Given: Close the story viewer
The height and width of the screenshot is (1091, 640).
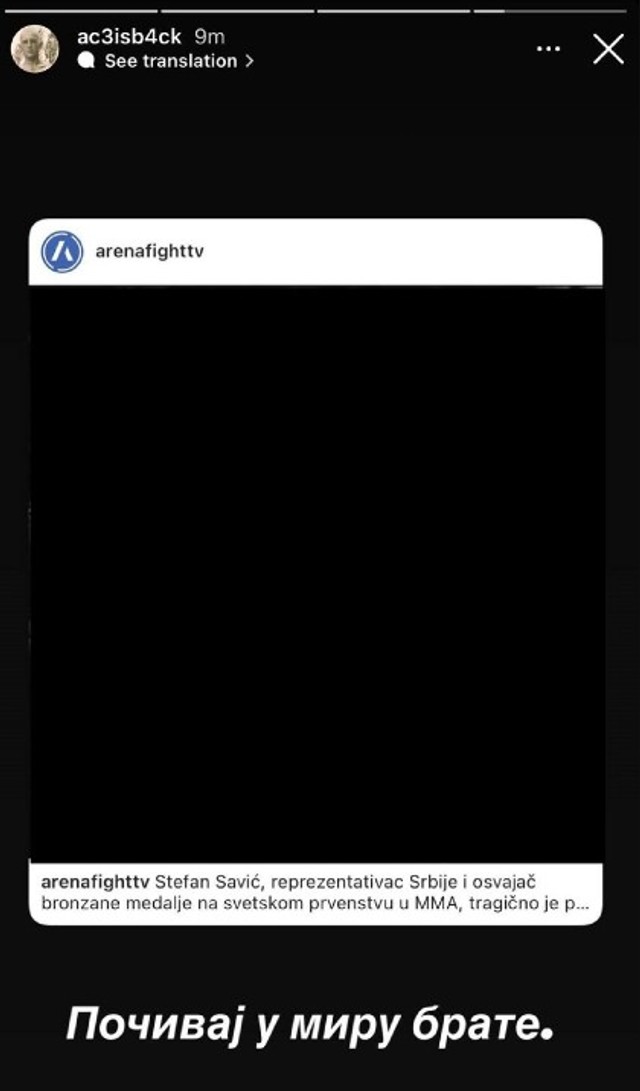Looking at the screenshot, I should [608, 49].
